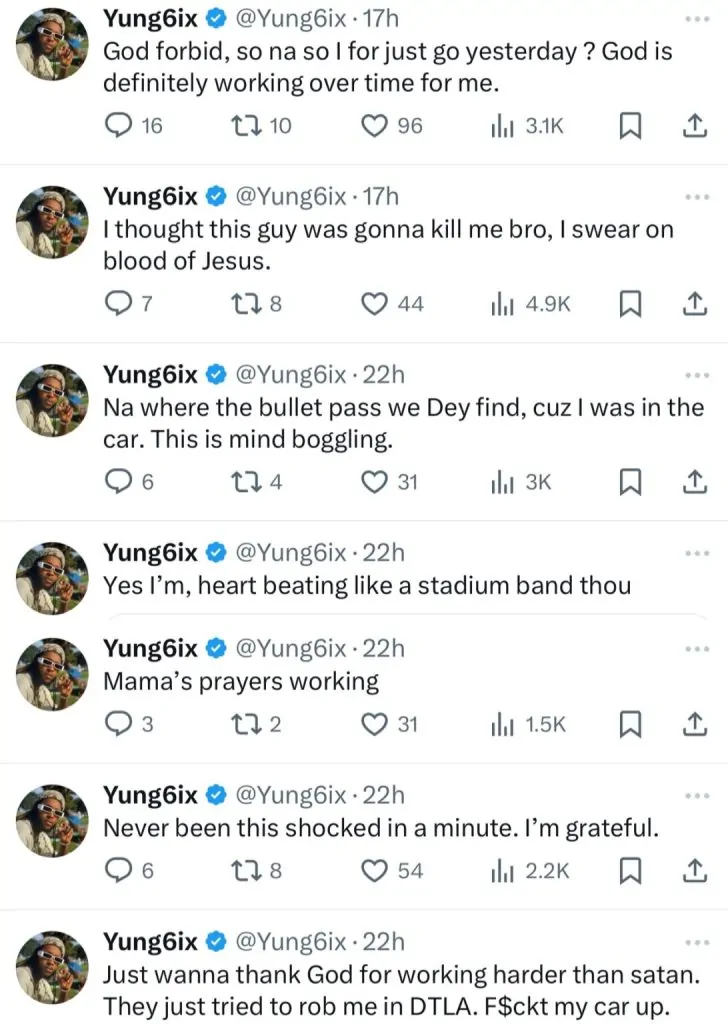
Task: Retweet the "Mama's prayers working" tweet
Action: click(244, 724)
